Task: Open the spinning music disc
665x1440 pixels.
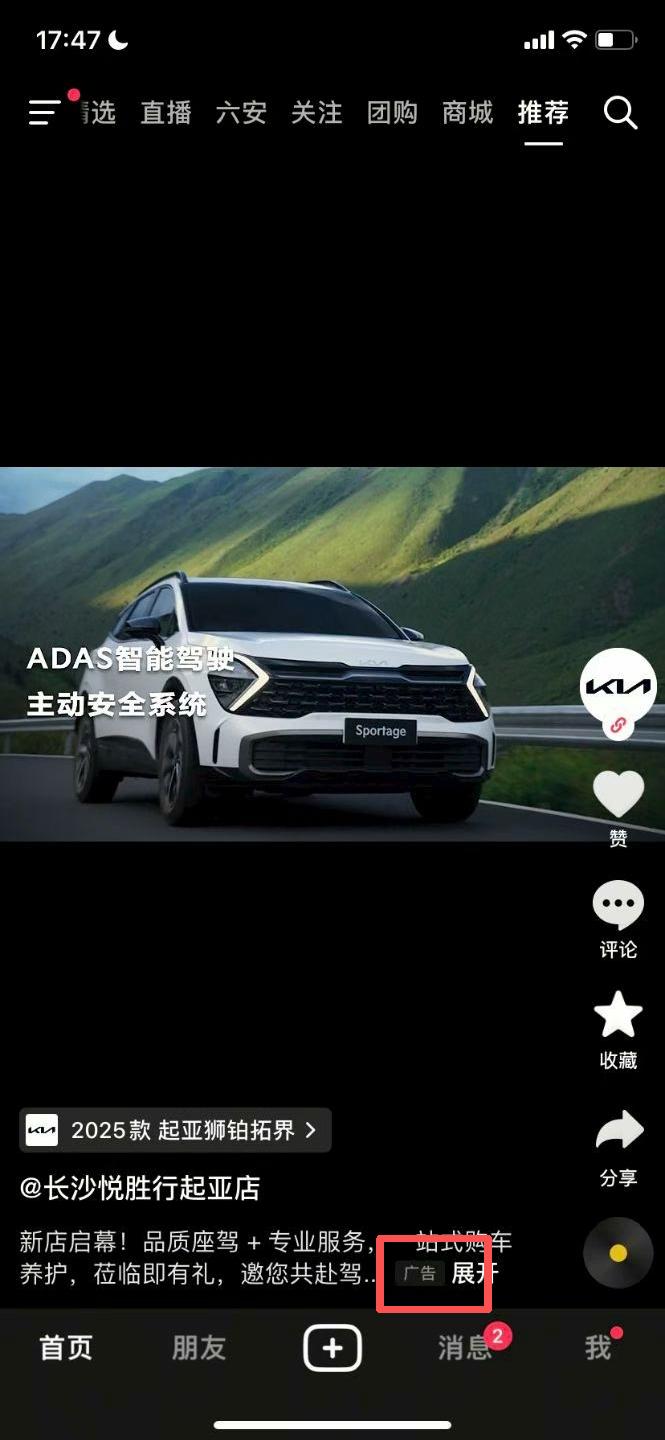Action: pyautogui.click(x=618, y=1253)
